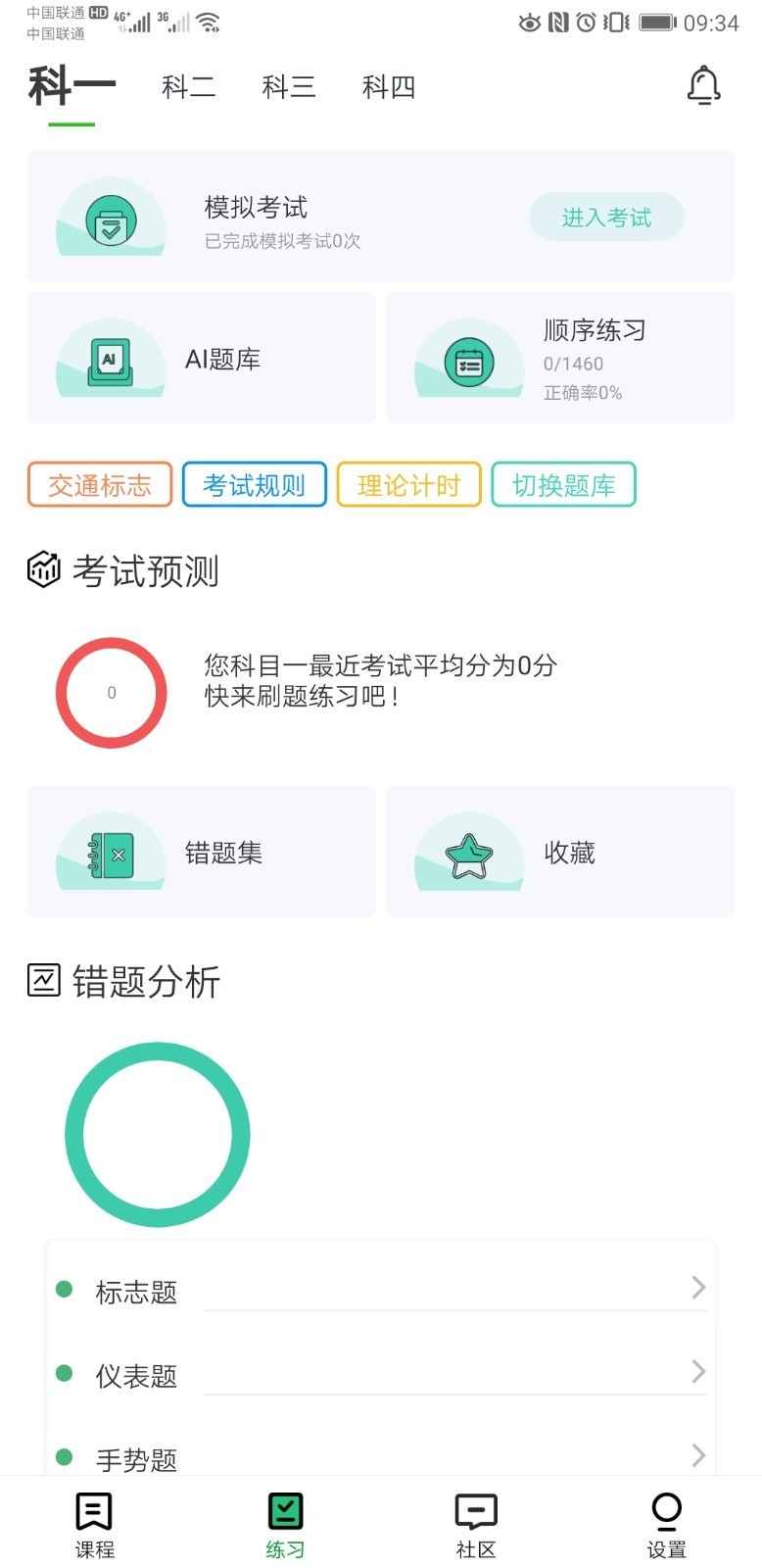Open the 理论计时 chip
This screenshot has width=762, height=1568.
pos(408,485)
